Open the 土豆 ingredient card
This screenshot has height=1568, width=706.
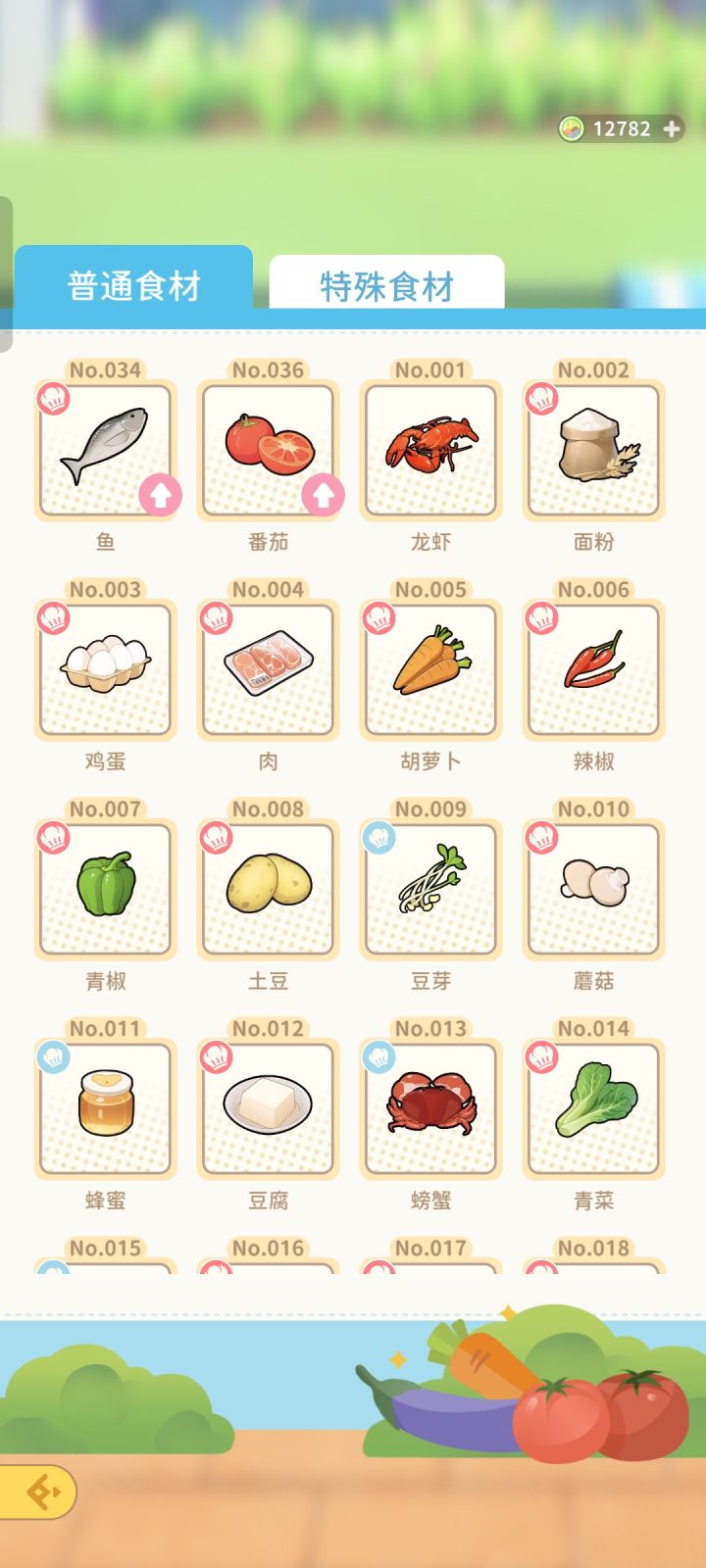click(x=268, y=889)
